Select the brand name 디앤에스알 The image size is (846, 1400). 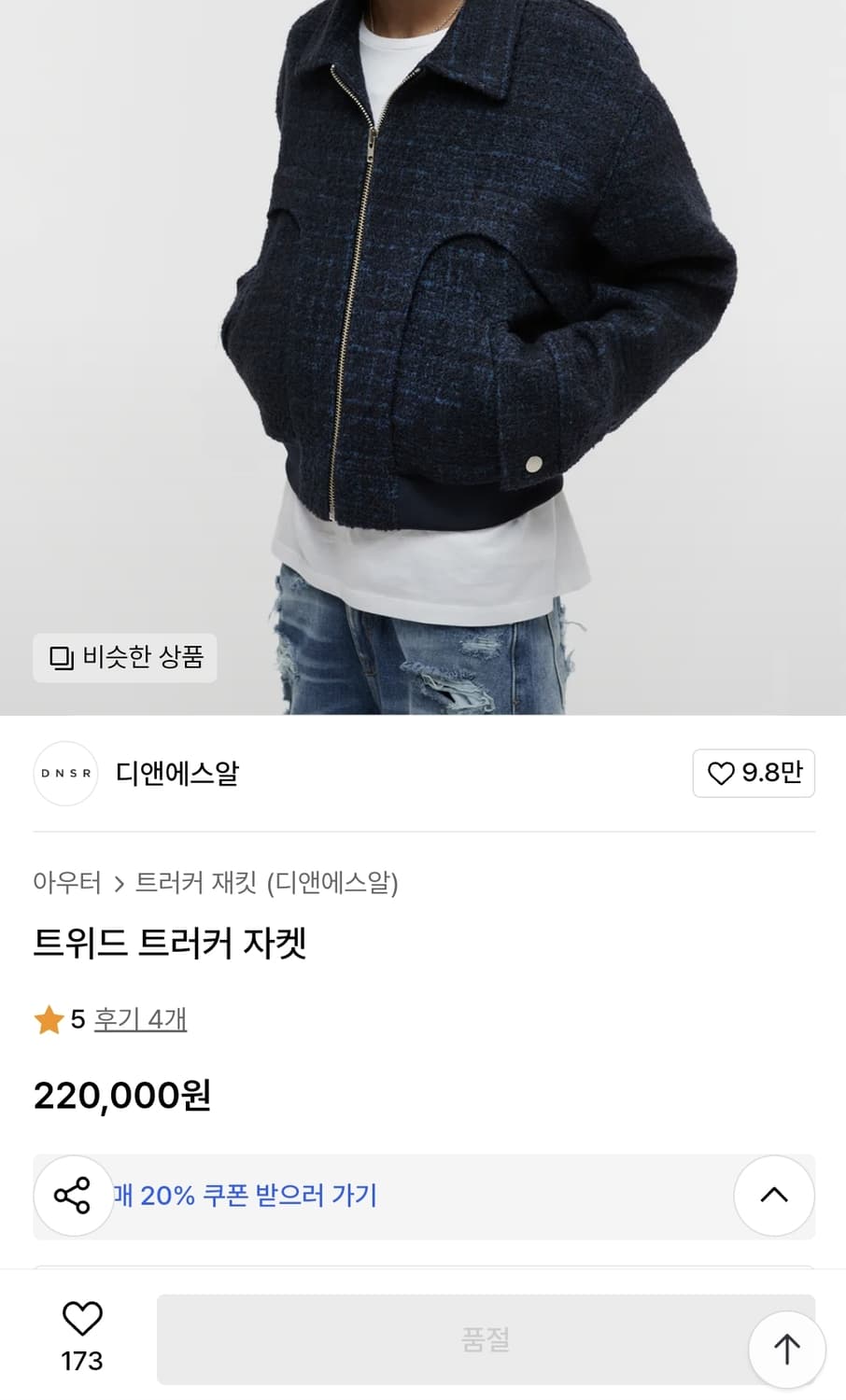coord(177,774)
